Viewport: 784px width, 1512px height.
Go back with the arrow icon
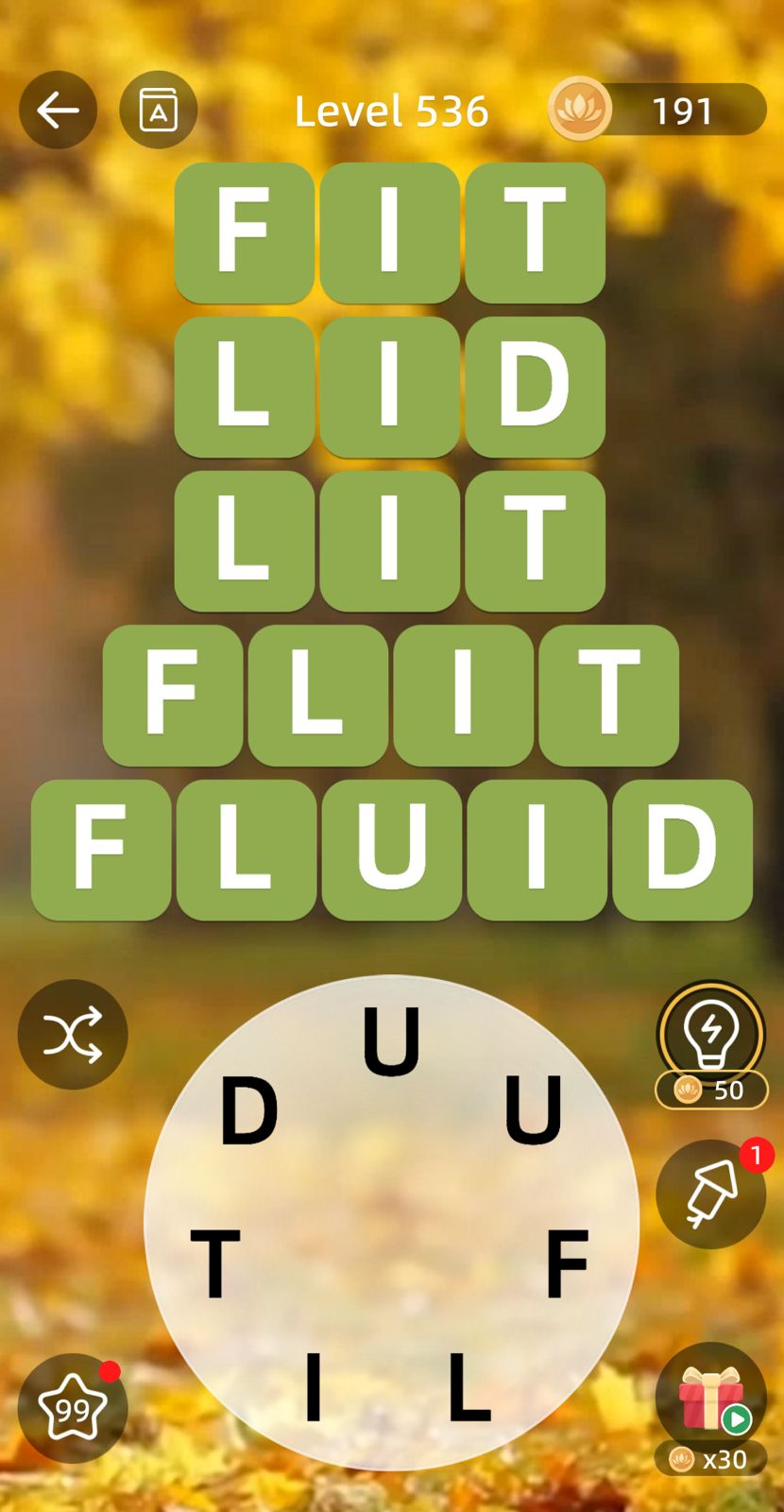[x=58, y=111]
